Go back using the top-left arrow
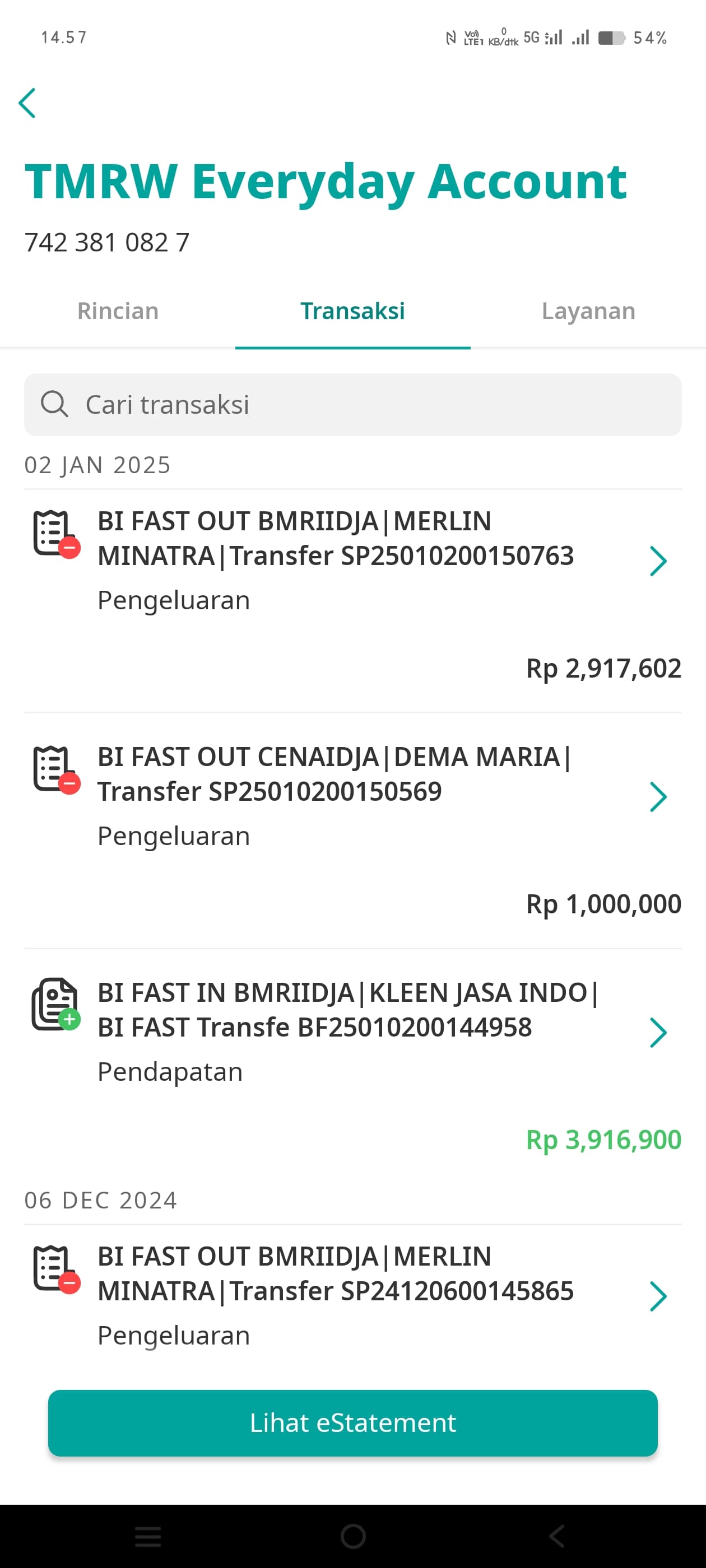 pos(27,103)
